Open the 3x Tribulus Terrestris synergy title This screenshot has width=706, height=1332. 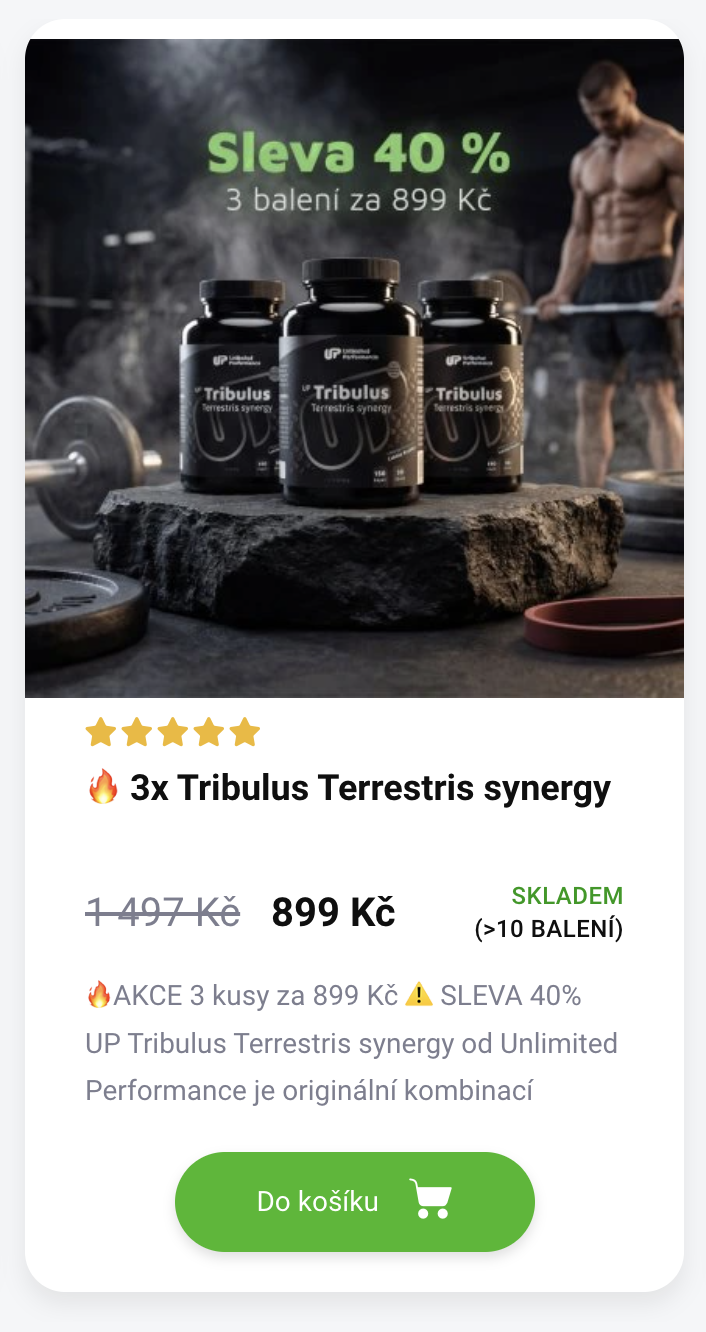(369, 788)
